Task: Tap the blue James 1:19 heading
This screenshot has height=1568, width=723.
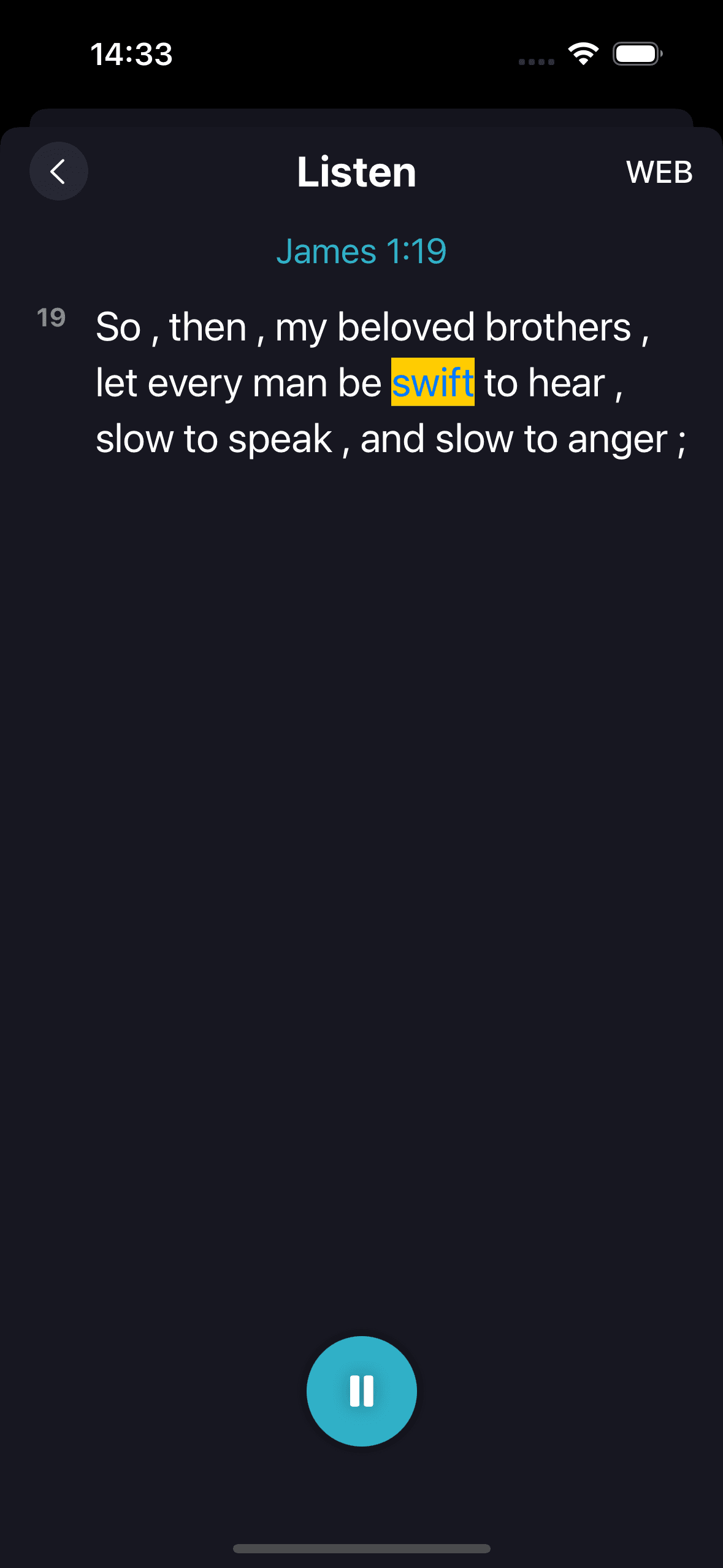Action: tap(363, 251)
